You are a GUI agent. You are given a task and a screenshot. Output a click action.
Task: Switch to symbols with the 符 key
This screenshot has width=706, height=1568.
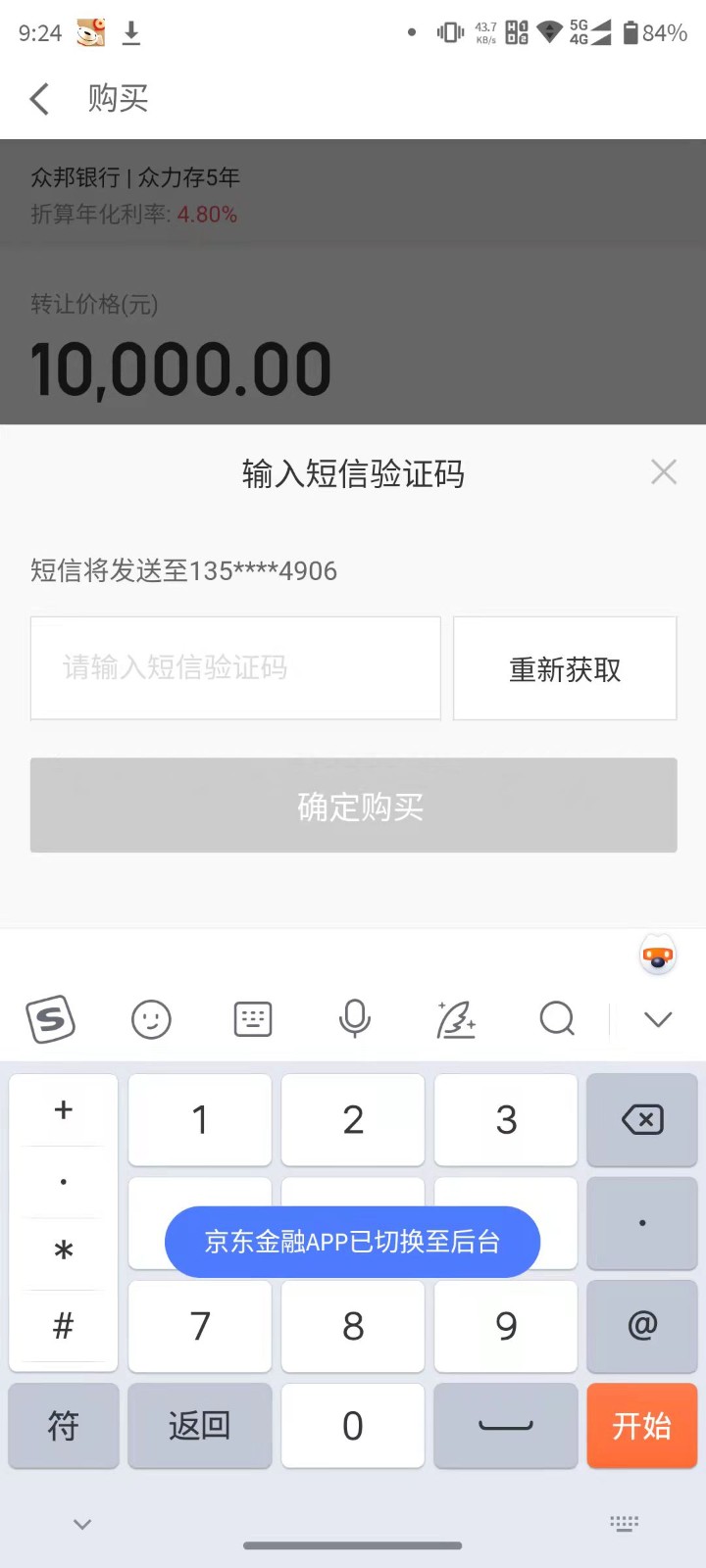(x=64, y=1426)
